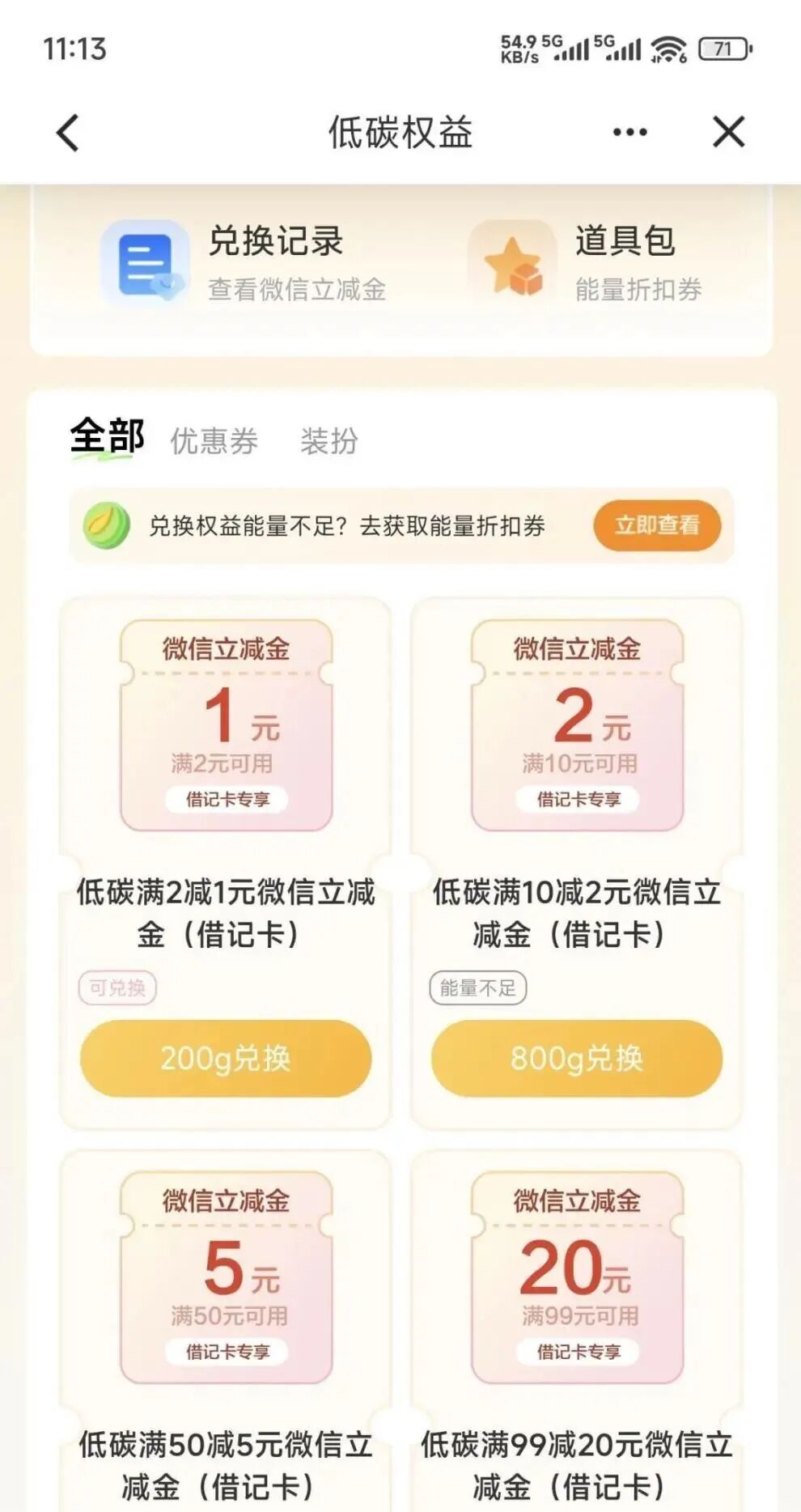
Task: Select the 全部 tab
Action: coord(107,438)
